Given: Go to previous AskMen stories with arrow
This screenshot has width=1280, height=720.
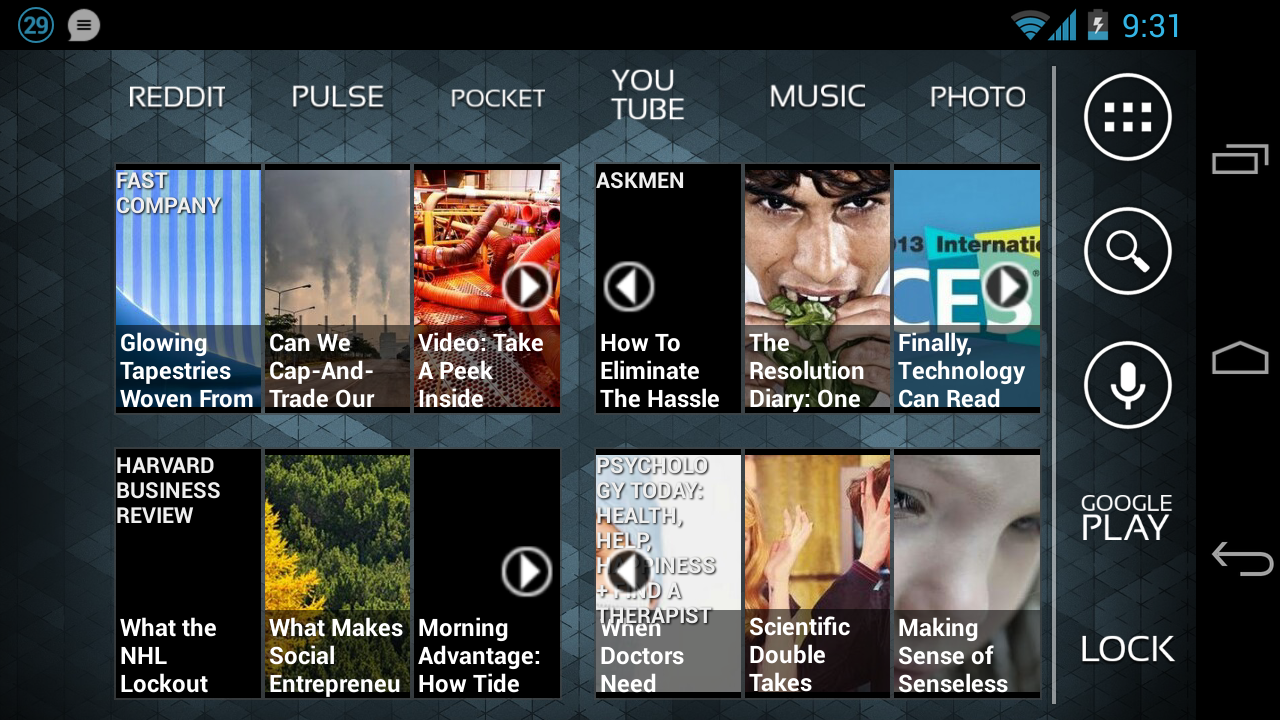Looking at the screenshot, I should (x=629, y=287).
